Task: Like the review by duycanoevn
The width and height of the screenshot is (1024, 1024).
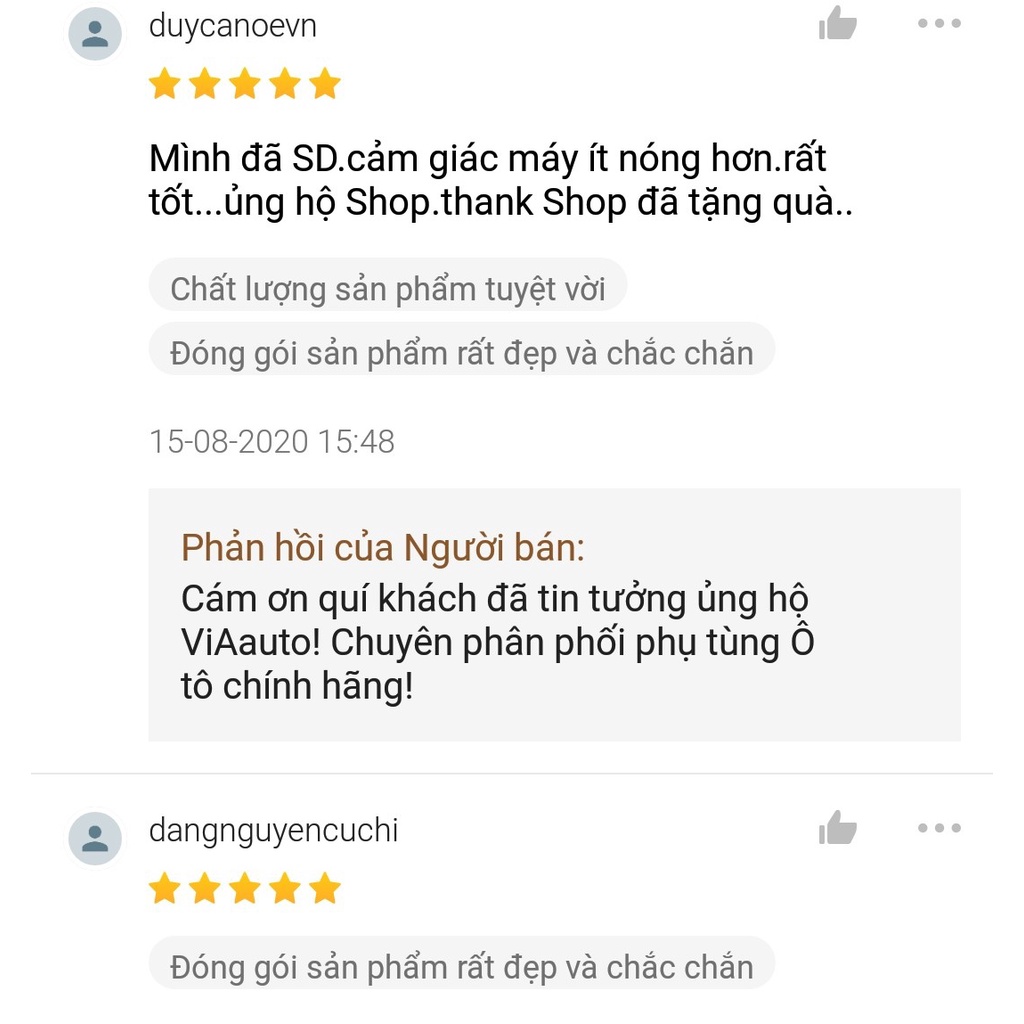Action: click(x=838, y=24)
